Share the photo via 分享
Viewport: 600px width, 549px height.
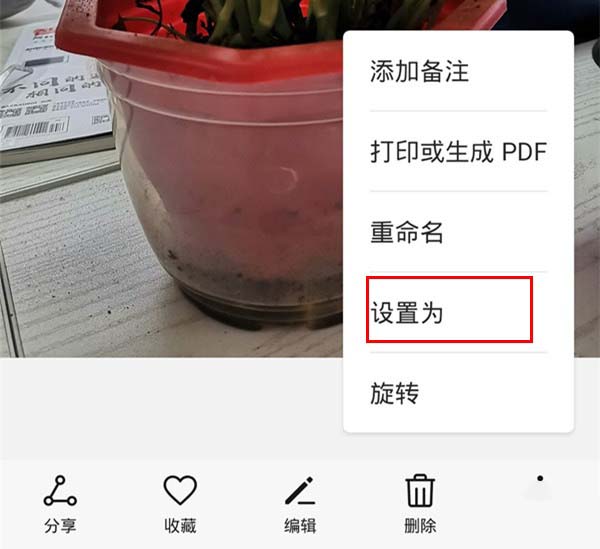[60, 504]
